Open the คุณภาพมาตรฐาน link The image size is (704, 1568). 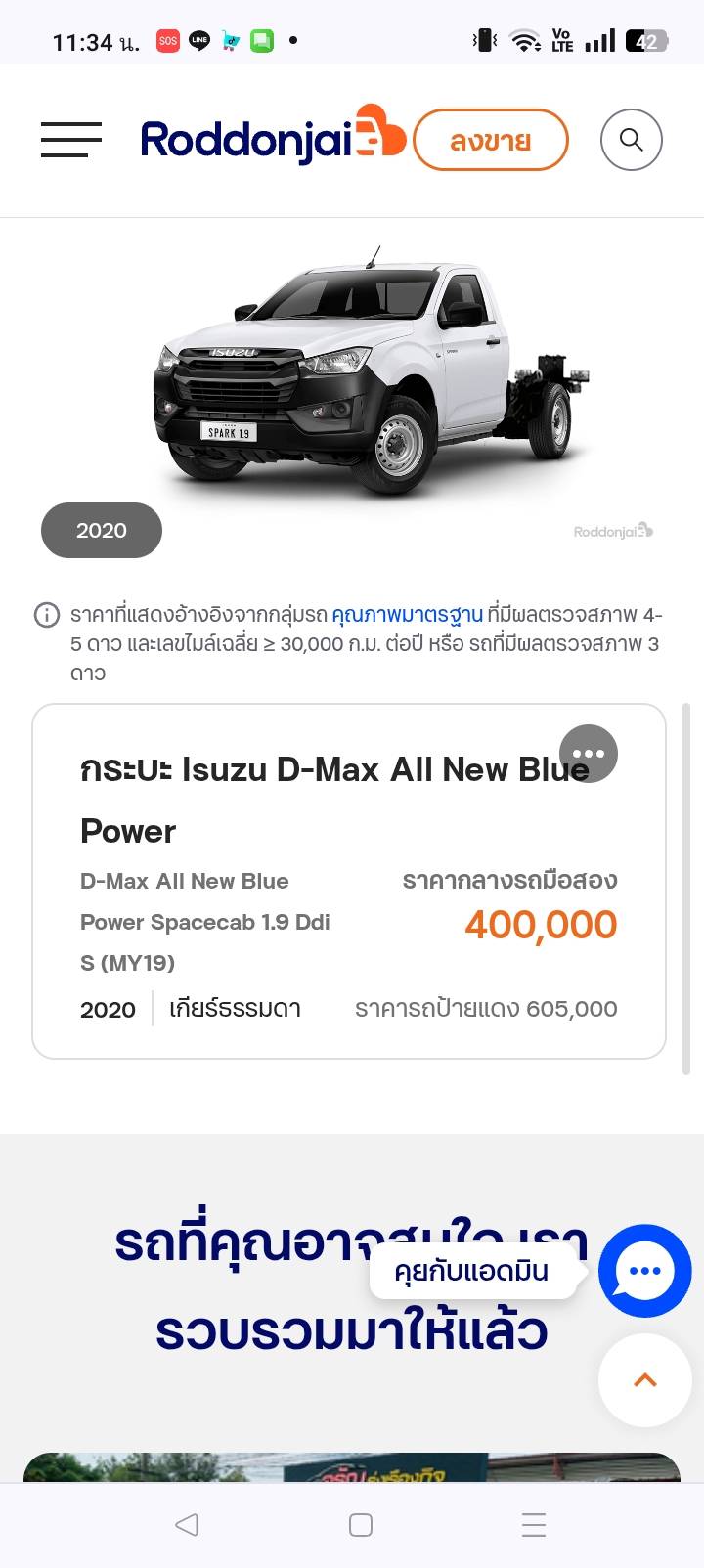(x=407, y=615)
